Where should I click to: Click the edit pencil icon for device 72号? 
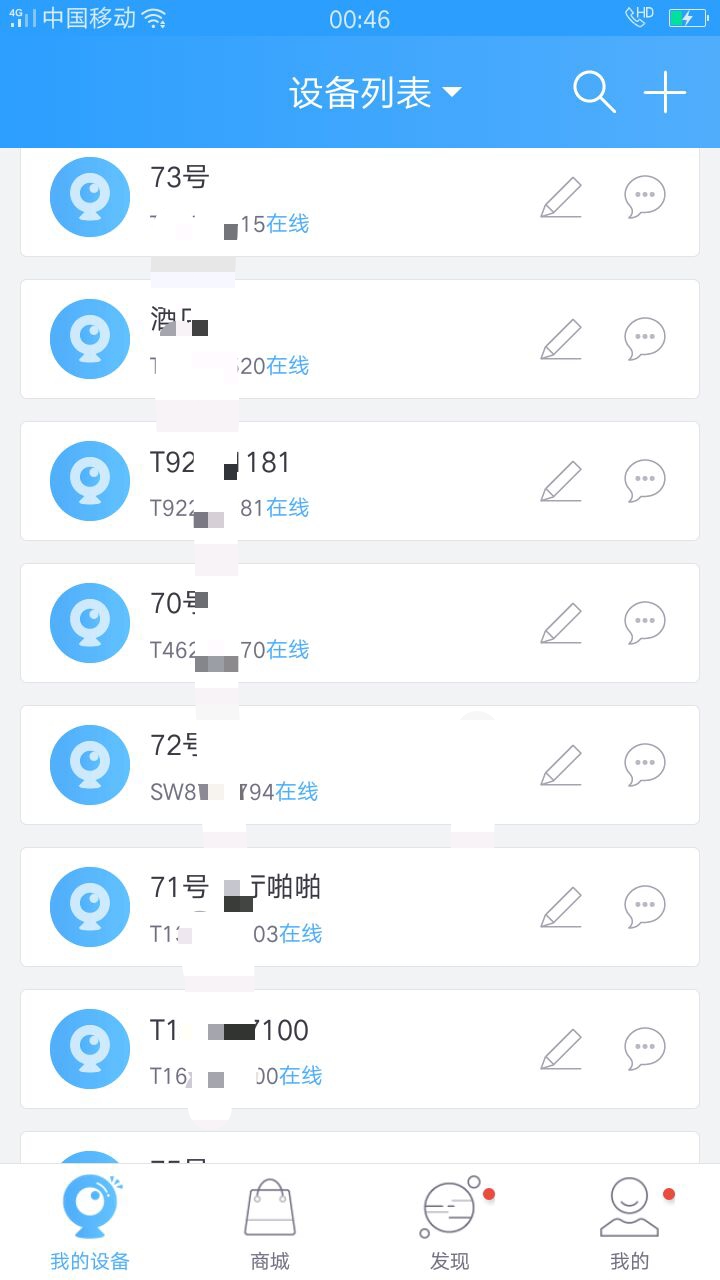coord(560,764)
